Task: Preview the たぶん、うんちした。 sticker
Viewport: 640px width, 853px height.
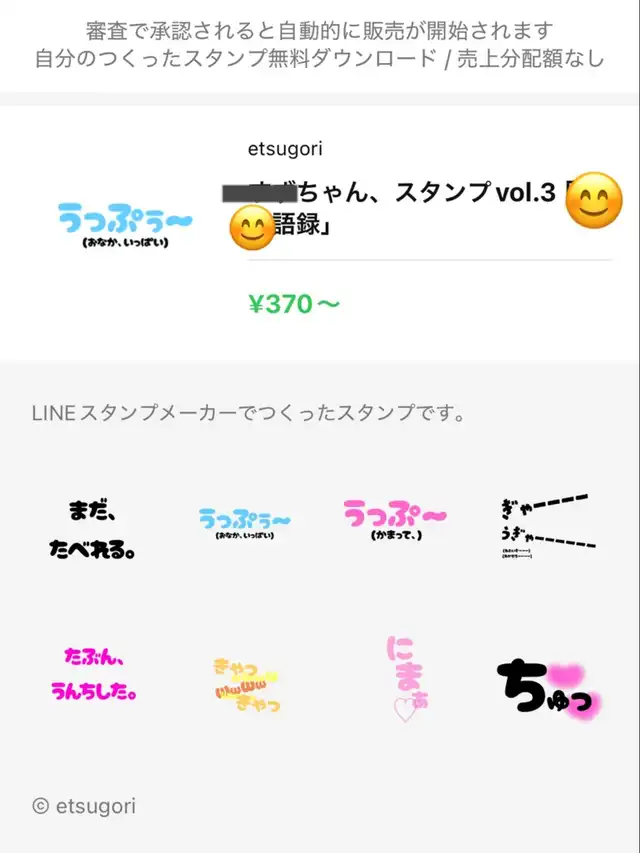Action: (x=93, y=674)
